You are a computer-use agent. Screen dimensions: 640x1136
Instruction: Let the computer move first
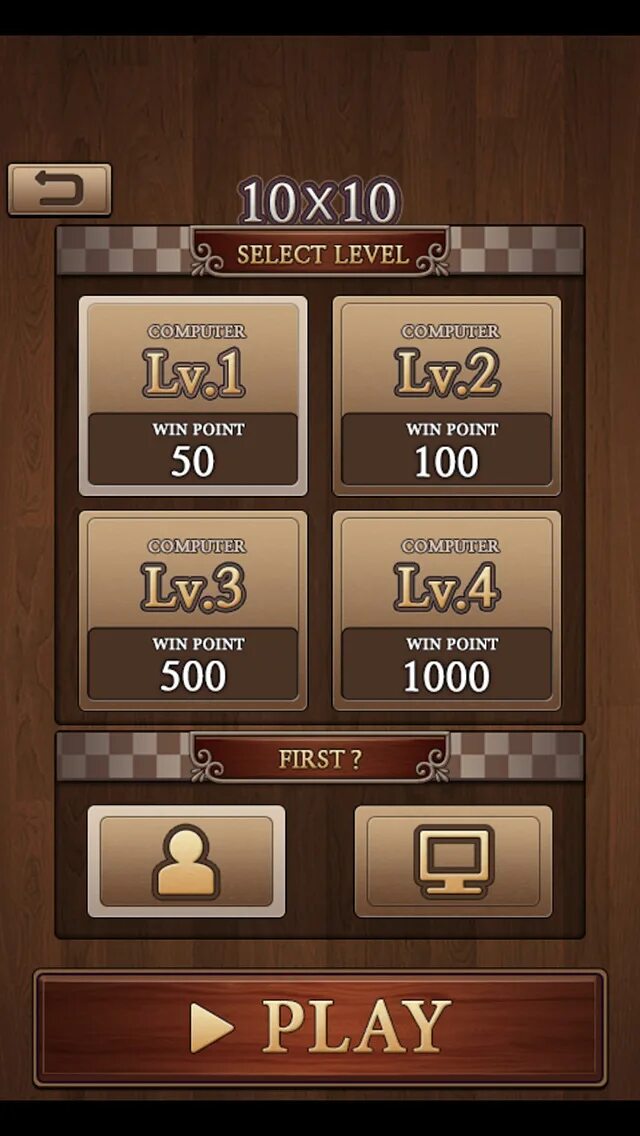(453, 861)
